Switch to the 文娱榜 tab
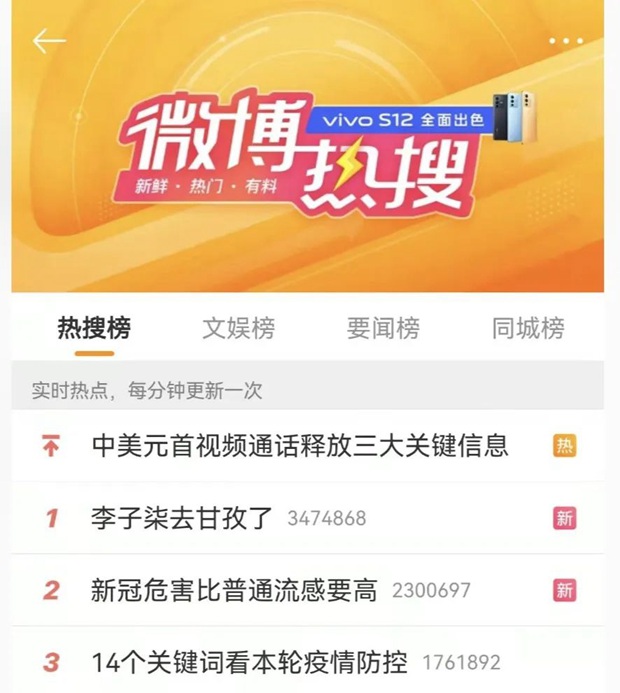Screen dimensions: 620x693 click(x=238, y=328)
